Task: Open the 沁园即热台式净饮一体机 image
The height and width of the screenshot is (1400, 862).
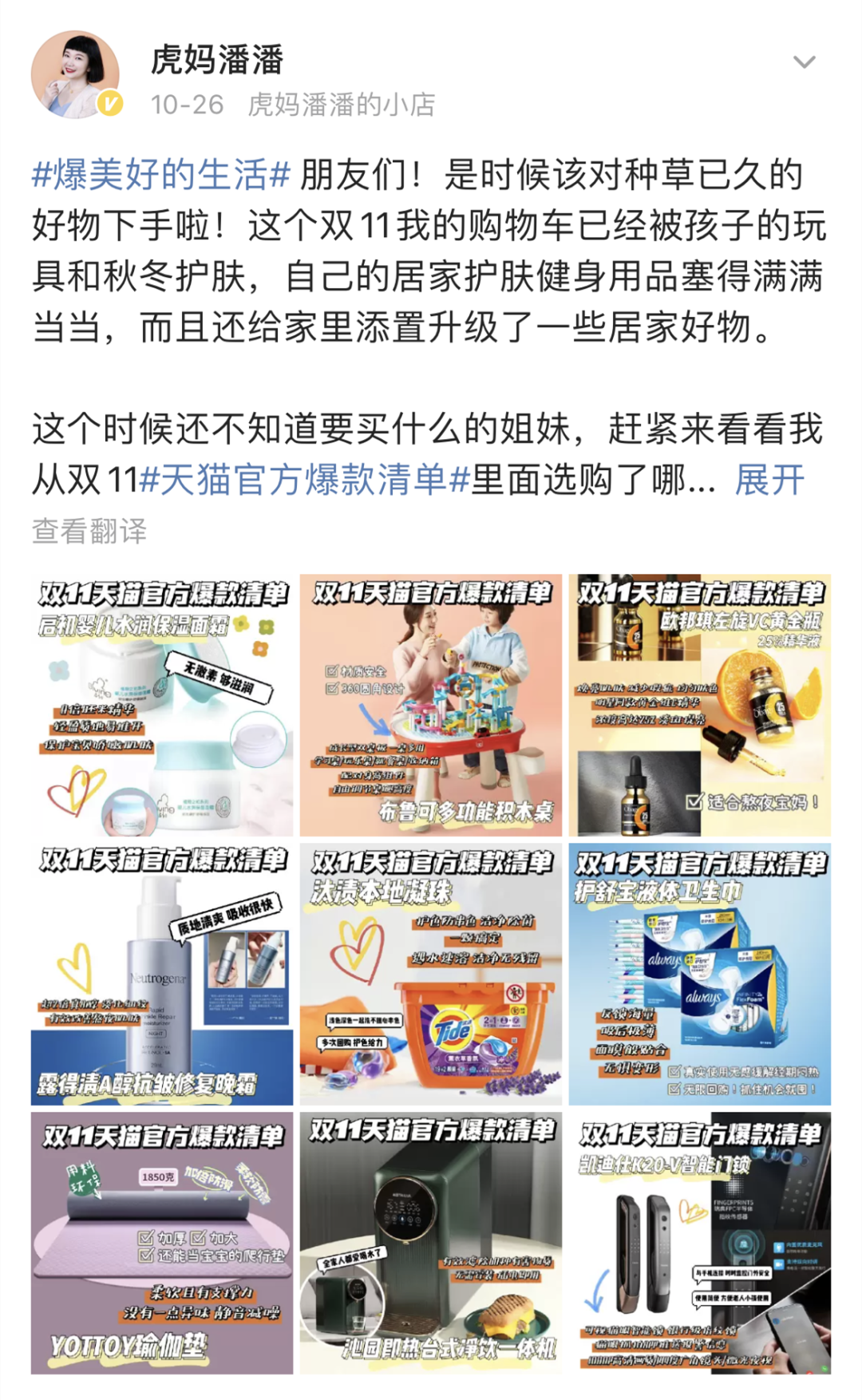Action: pyautogui.click(x=431, y=1243)
